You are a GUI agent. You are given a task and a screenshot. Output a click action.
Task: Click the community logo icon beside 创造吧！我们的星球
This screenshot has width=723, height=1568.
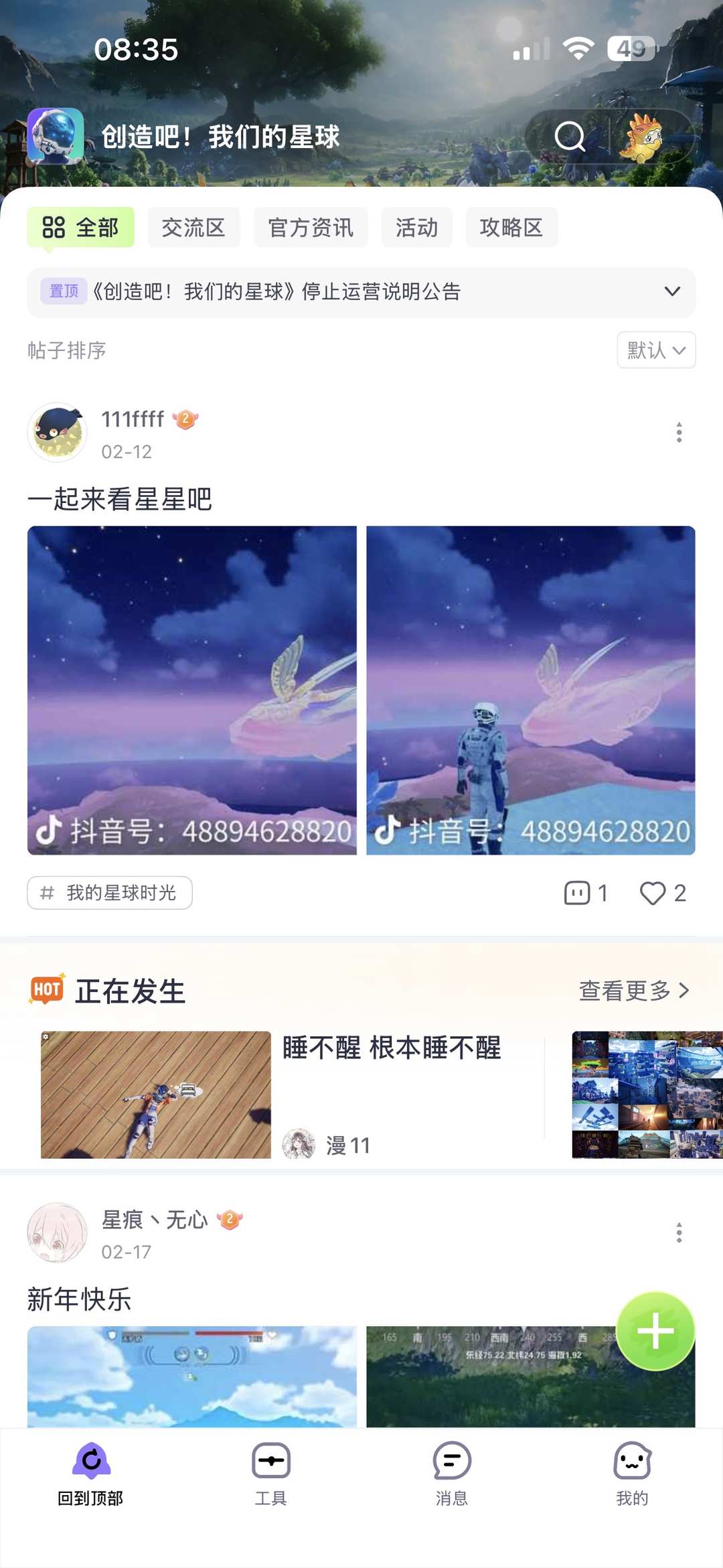pyautogui.click(x=57, y=136)
